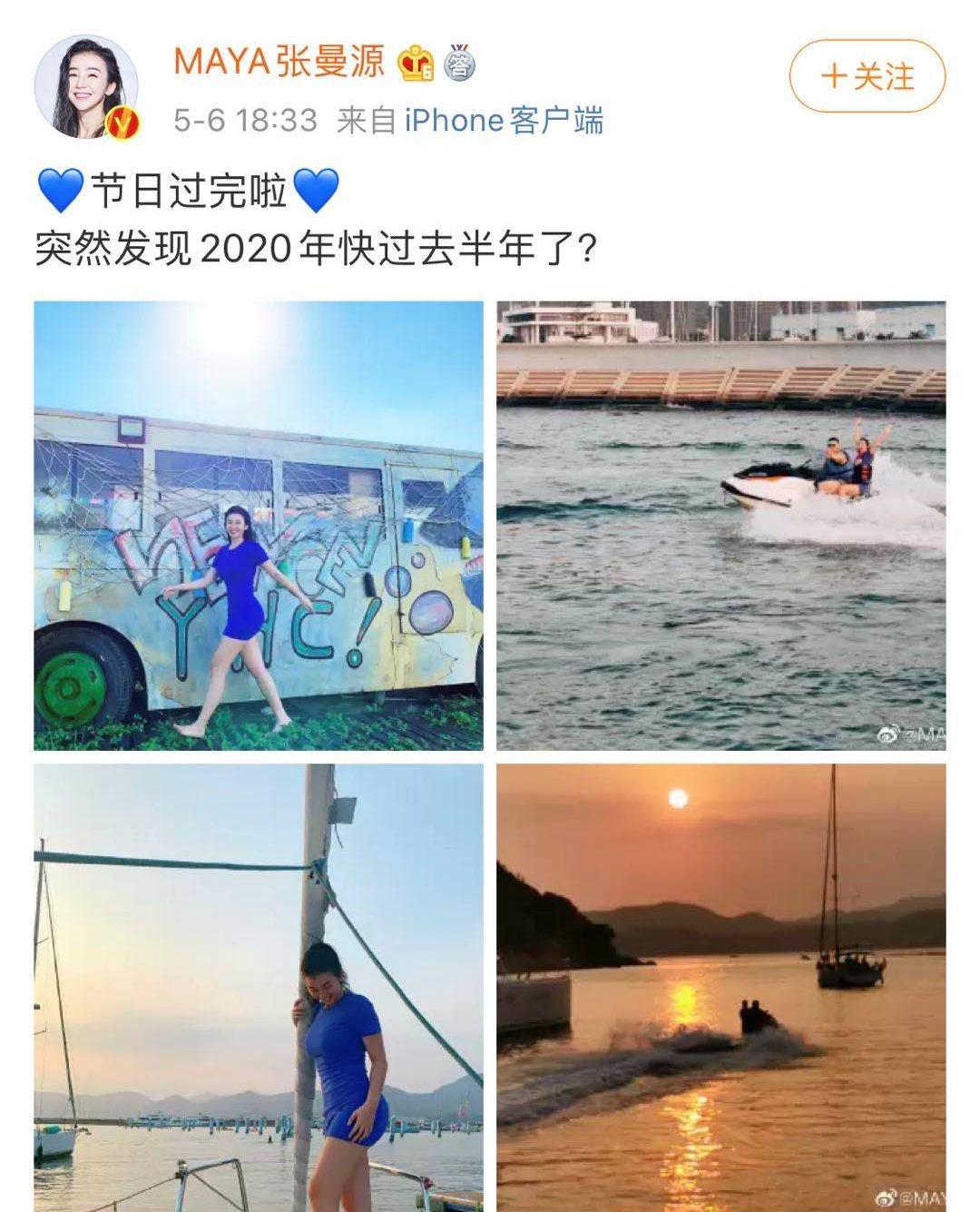Open MAYA张曼源's profile avatar
Viewport: 980px width, 1212px height.
[86, 87]
